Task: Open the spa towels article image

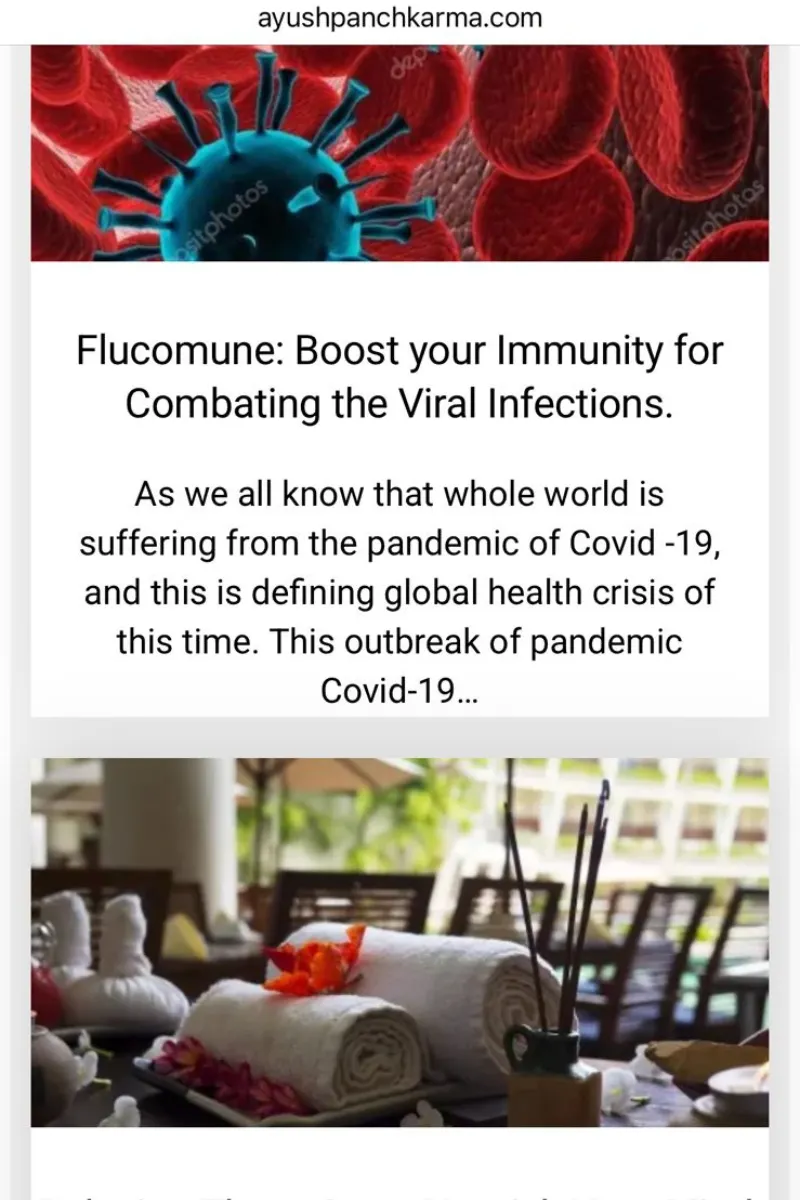Action: point(399,941)
